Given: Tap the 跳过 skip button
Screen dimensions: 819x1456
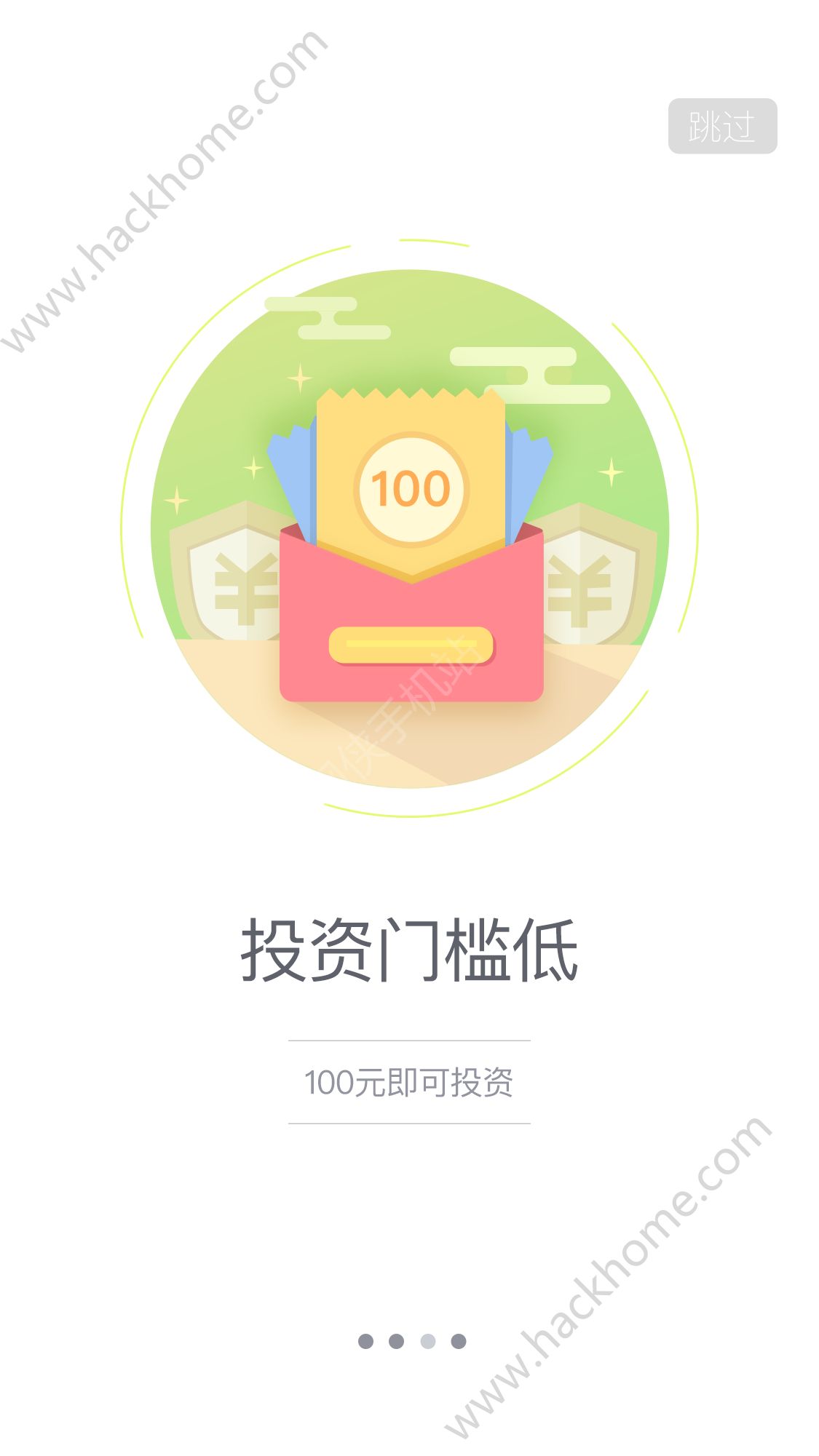Looking at the screenshot, I should pos(722,127).
